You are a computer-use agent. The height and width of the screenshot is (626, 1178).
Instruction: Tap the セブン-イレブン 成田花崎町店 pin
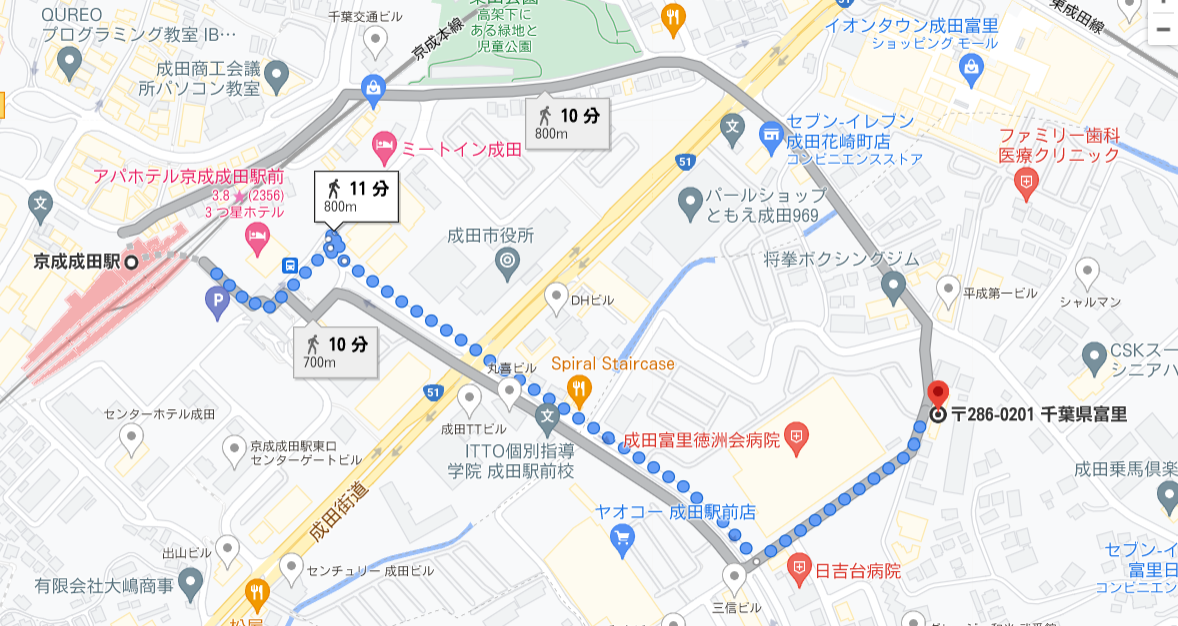click(x=770, y=132)
